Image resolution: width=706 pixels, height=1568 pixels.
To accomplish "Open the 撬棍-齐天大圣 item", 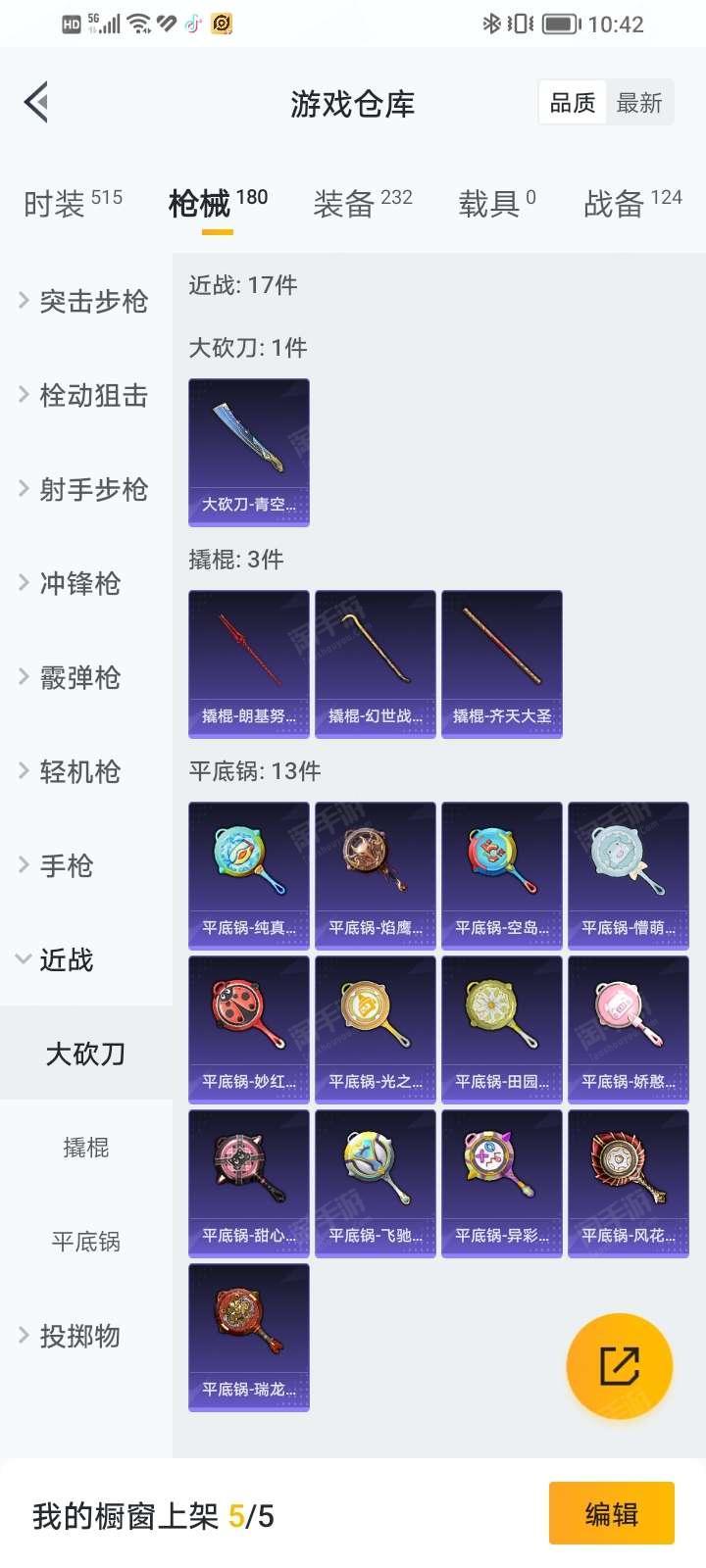I will click(x=502, y=663).
